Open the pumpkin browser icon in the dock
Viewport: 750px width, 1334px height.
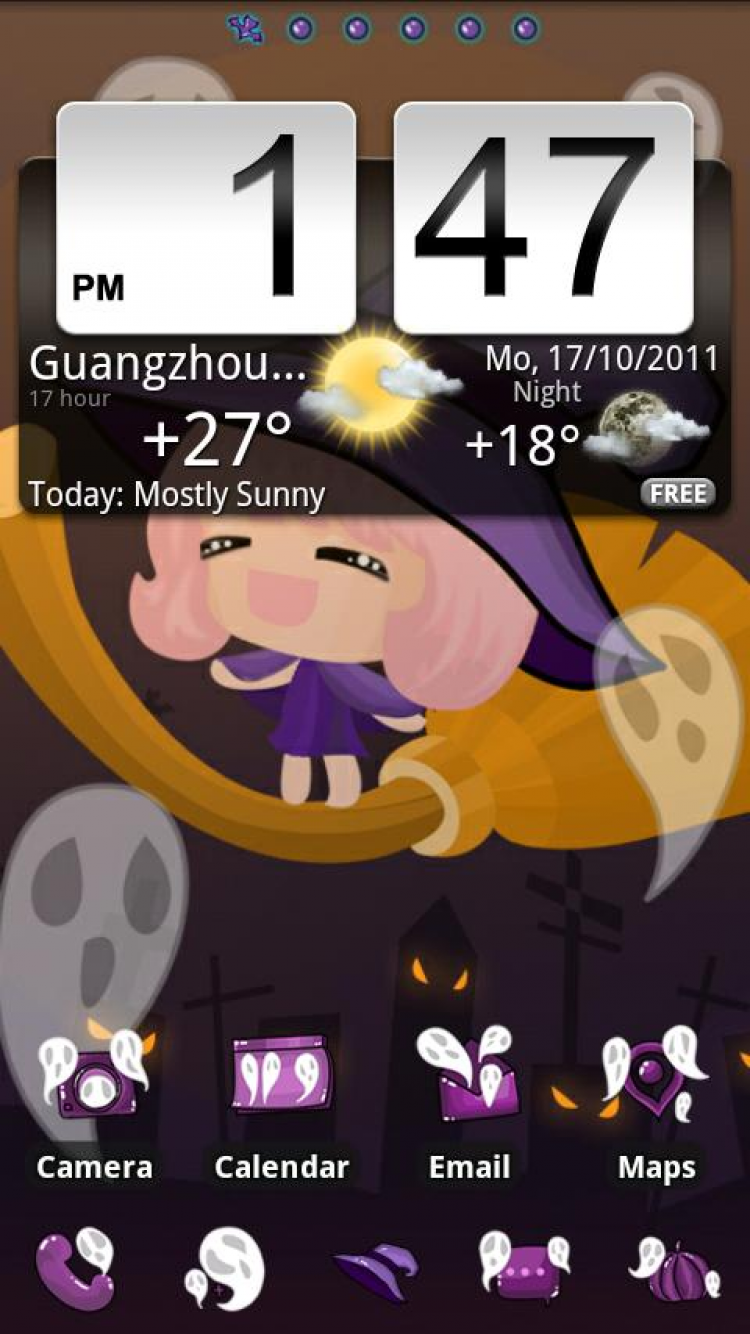pyautogui.click(x=674, y=1270)
